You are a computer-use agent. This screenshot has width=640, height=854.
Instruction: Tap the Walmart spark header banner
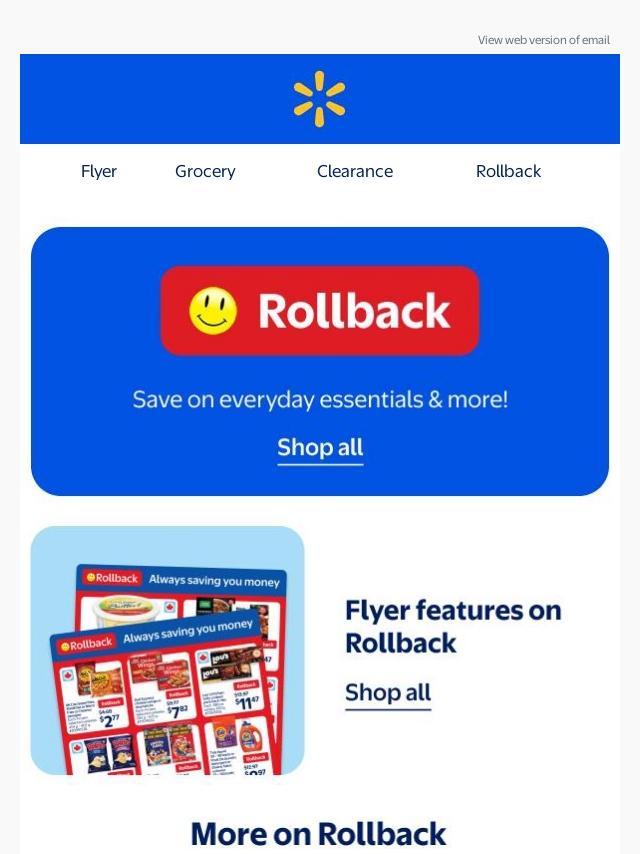click(320, 99)
